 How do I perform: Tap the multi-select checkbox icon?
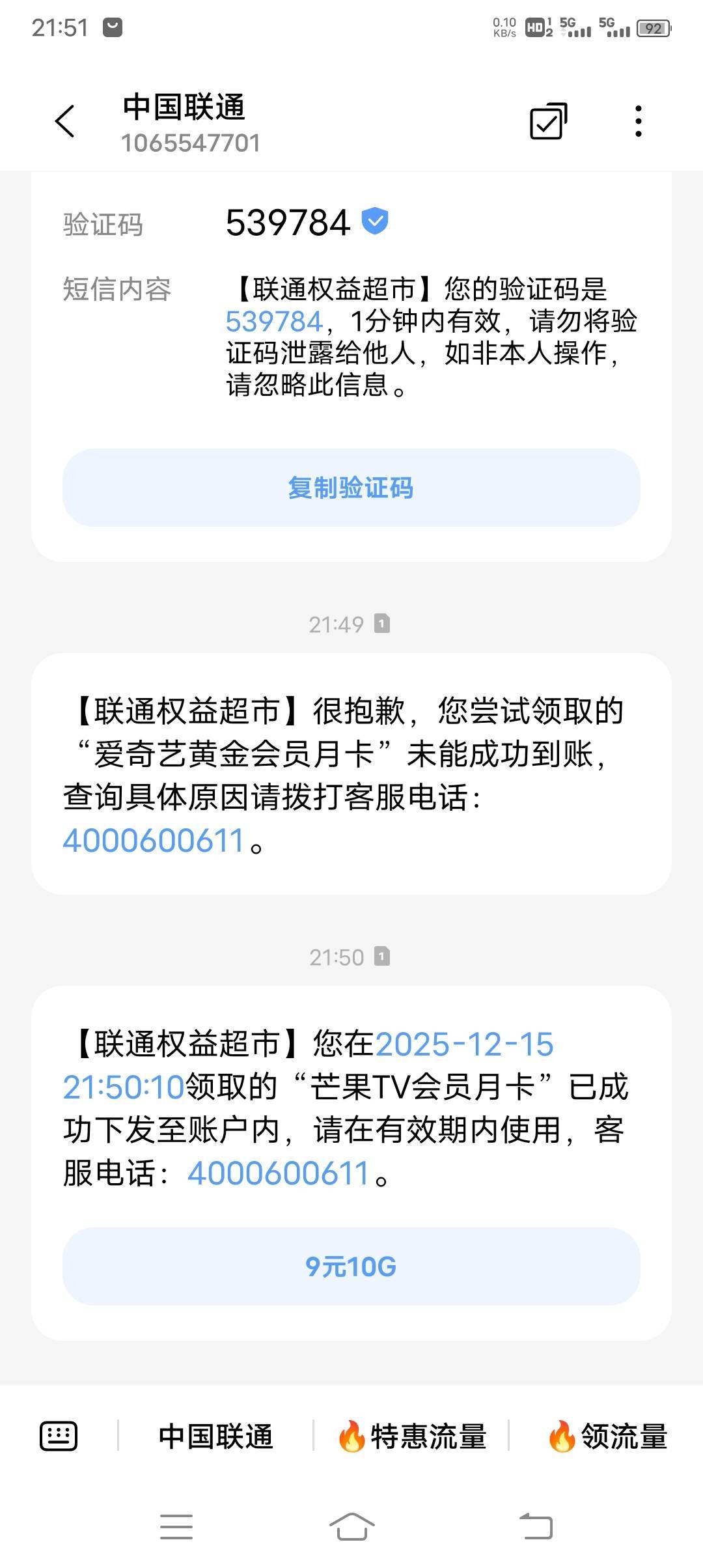point(548,121)
